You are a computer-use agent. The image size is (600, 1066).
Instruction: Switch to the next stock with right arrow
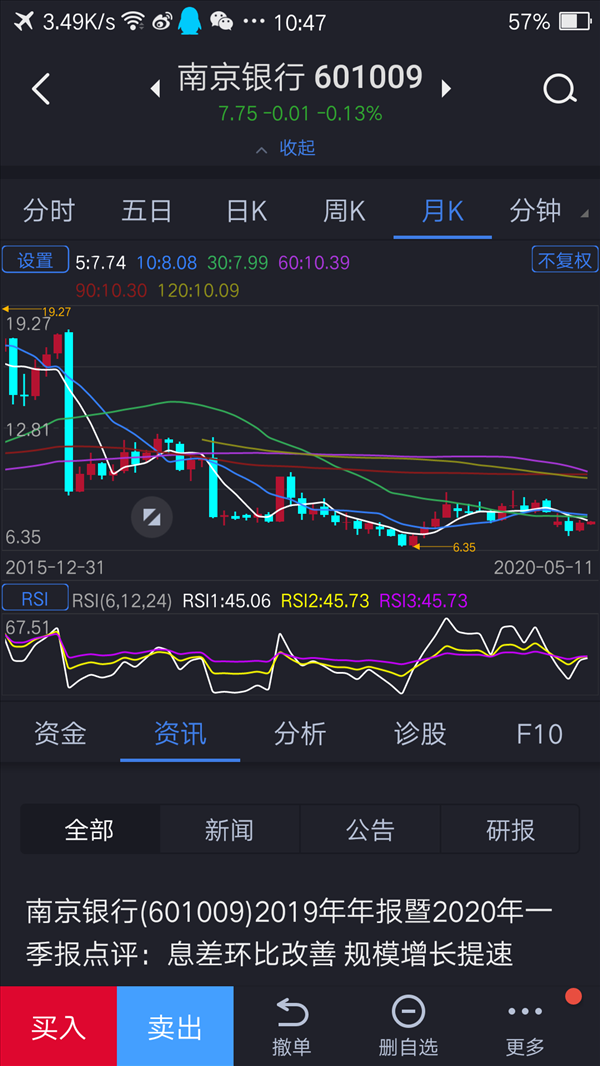446,89
